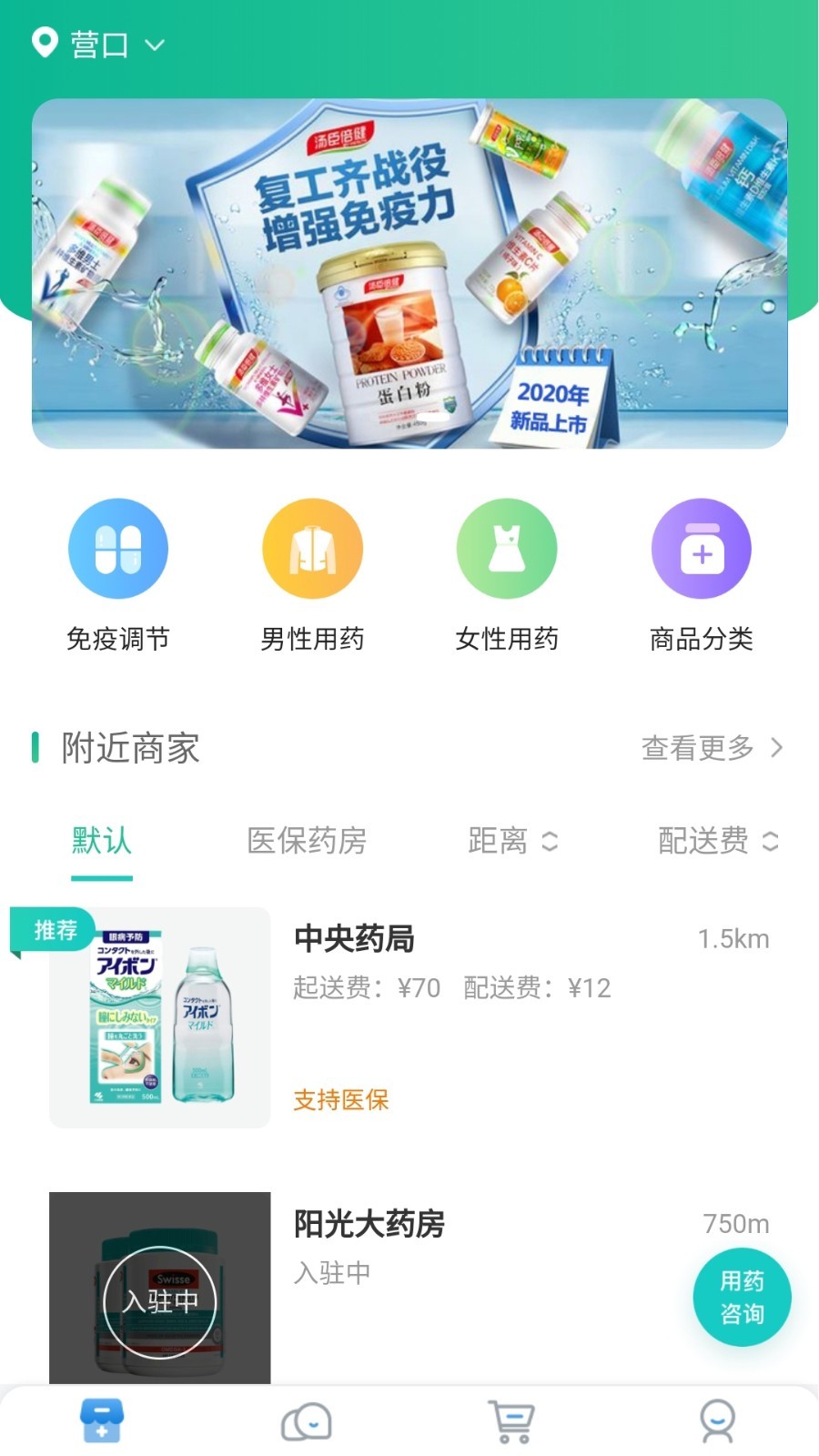The width and height of the screenshot is (819, 1456).
Task: Tap the 用药咨询 floating button
Action: (x=742, y=1298)
